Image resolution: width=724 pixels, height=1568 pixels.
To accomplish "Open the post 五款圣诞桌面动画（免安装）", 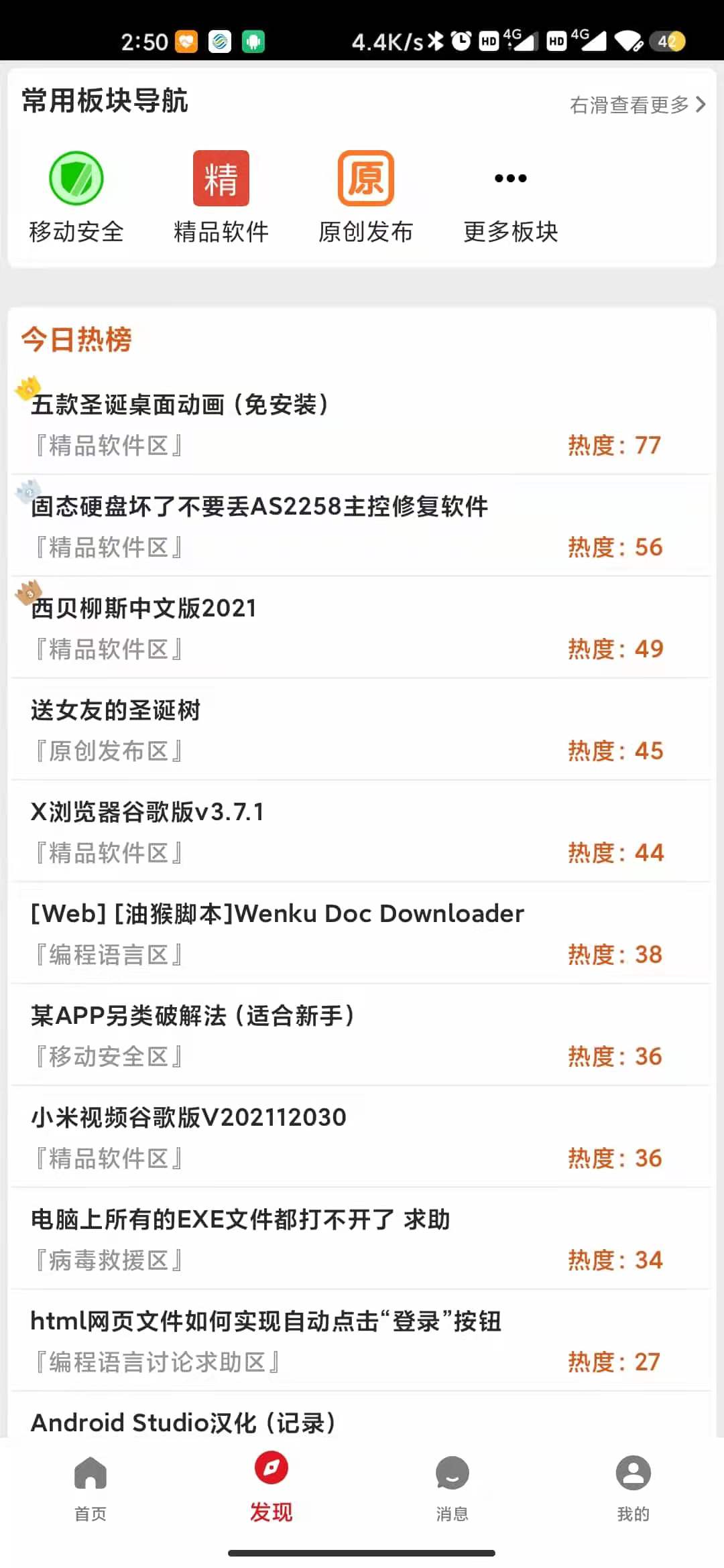I will [x=361, y=423].
